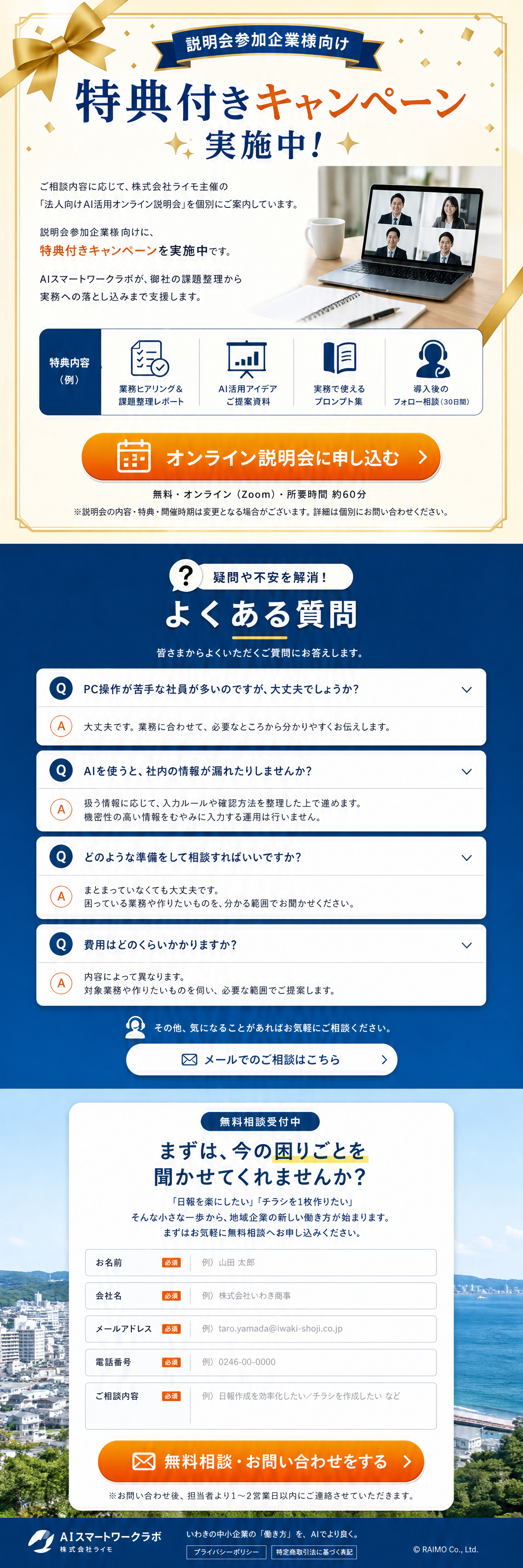Tap the ご相談内容 text area

pos(313,1405)
